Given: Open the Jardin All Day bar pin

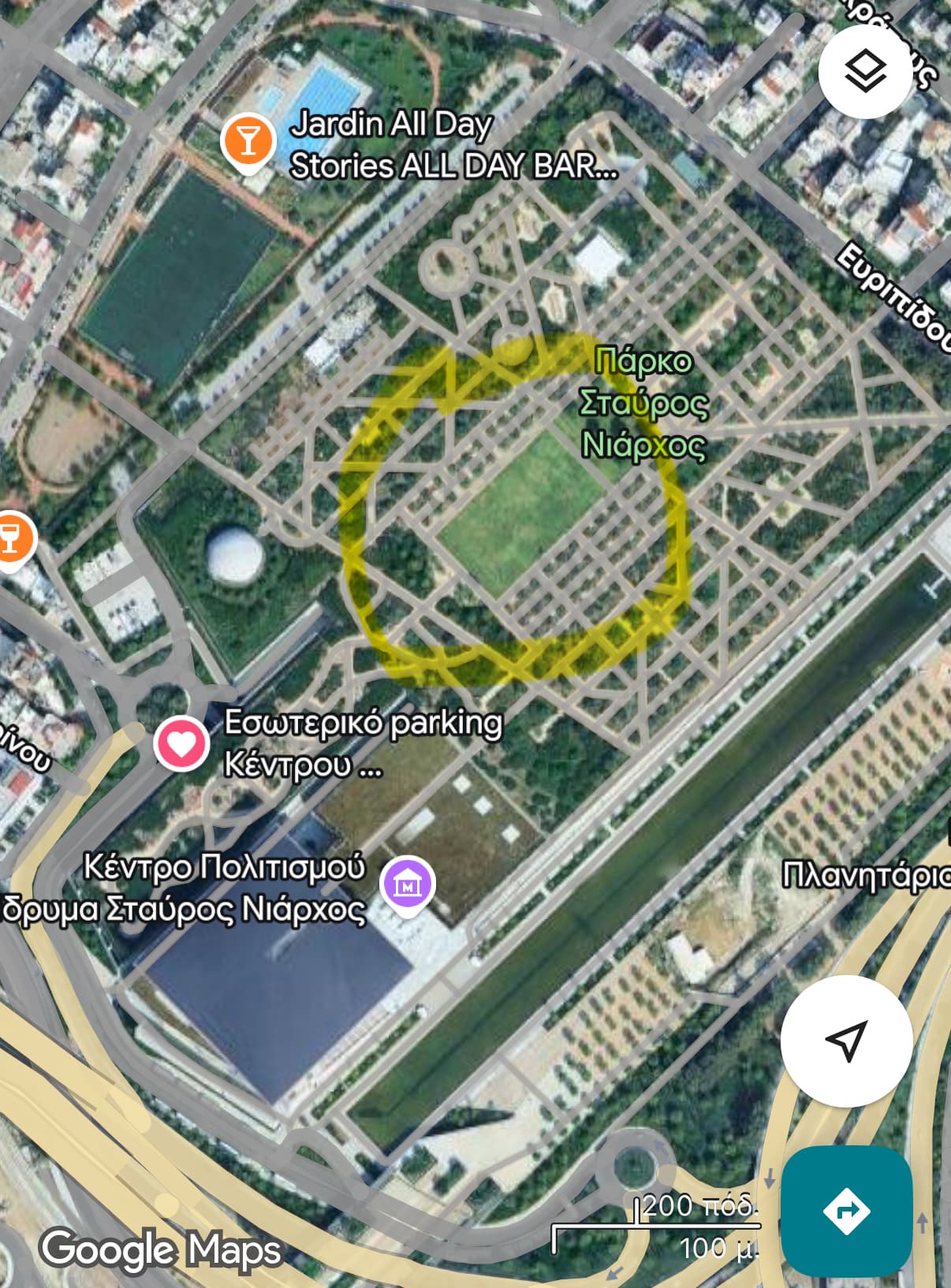Looking at the screenshot, I should (248, 143).
